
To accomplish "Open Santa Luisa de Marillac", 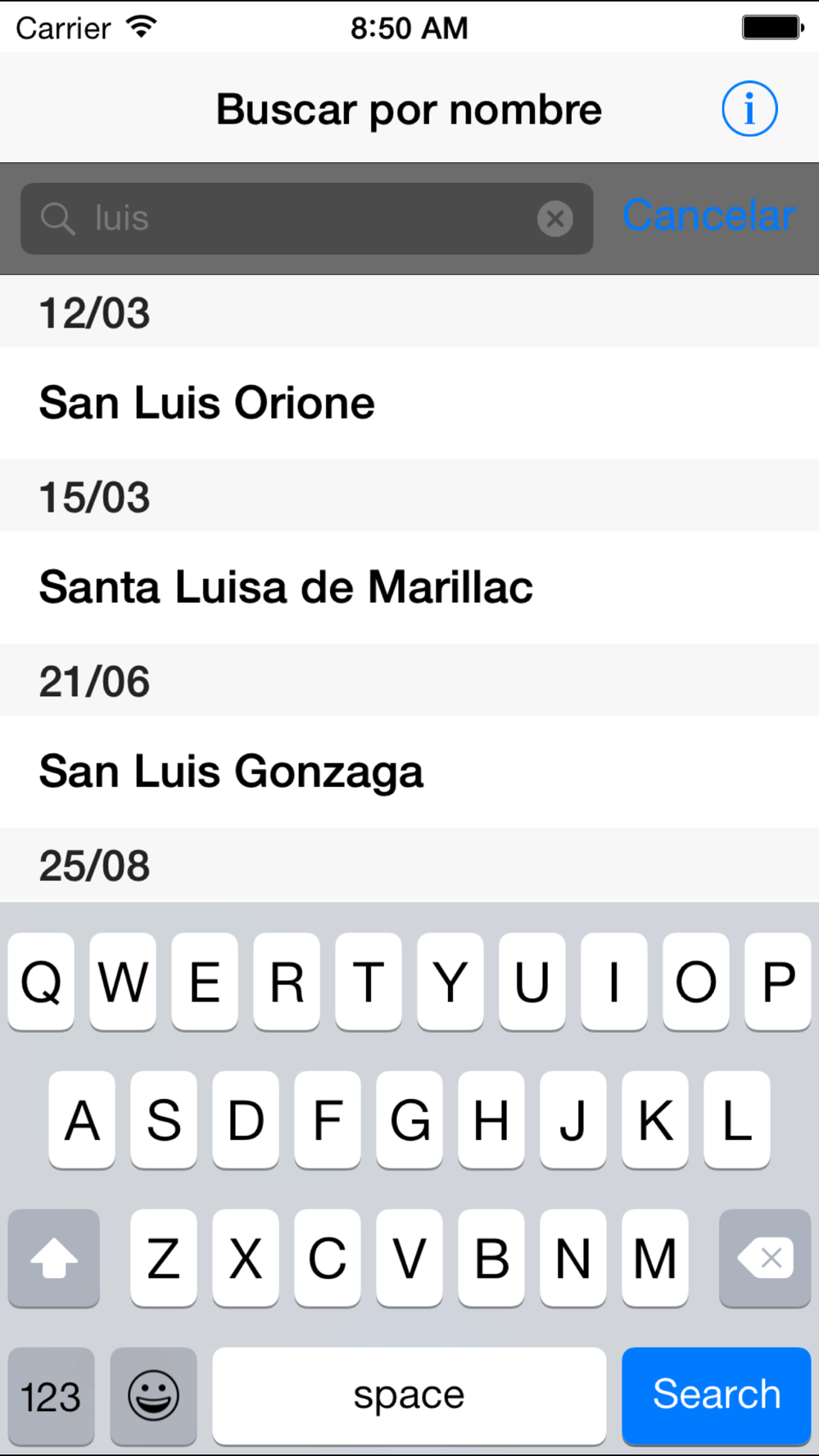I will click(x=409, y=587).
